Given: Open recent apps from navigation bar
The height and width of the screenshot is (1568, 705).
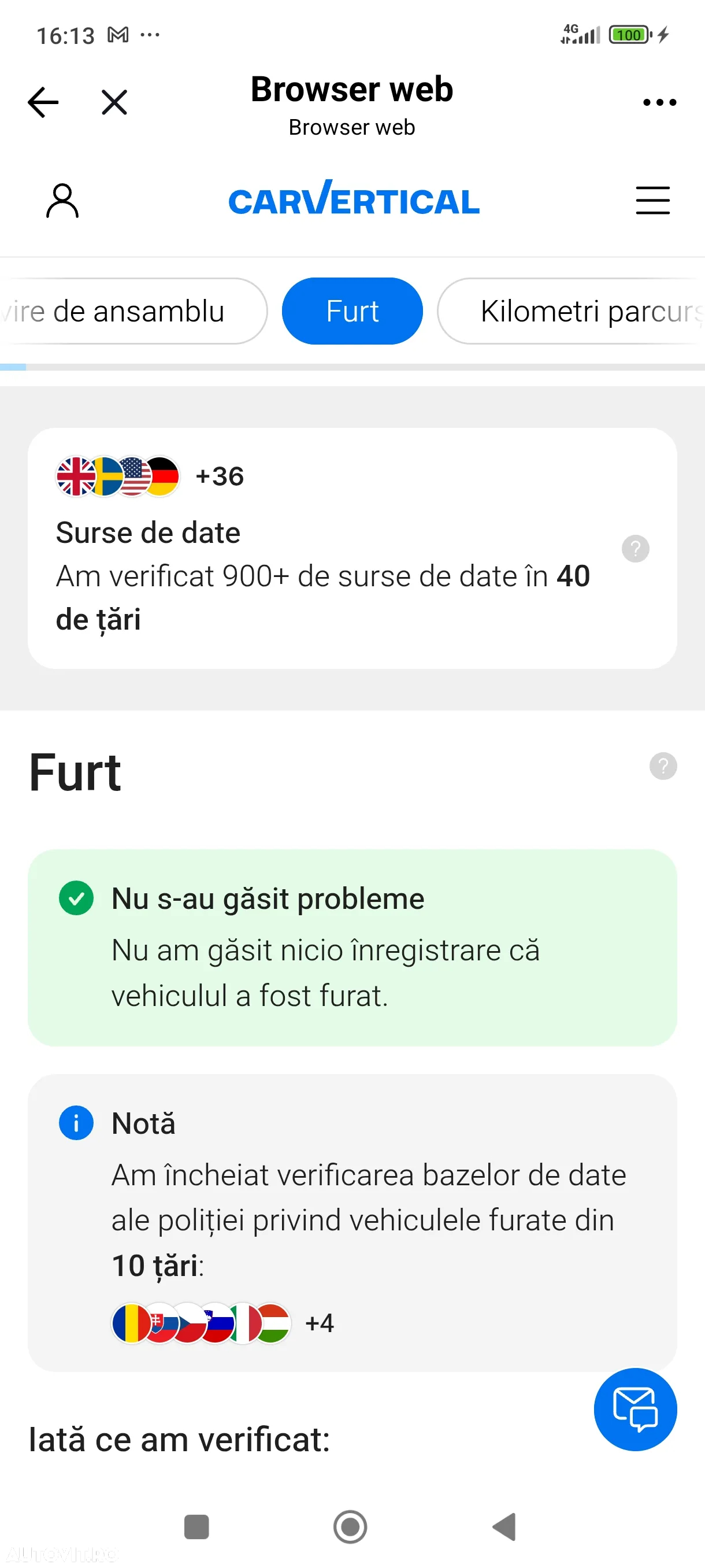Looking at the screenshot, I should 196,1526.
